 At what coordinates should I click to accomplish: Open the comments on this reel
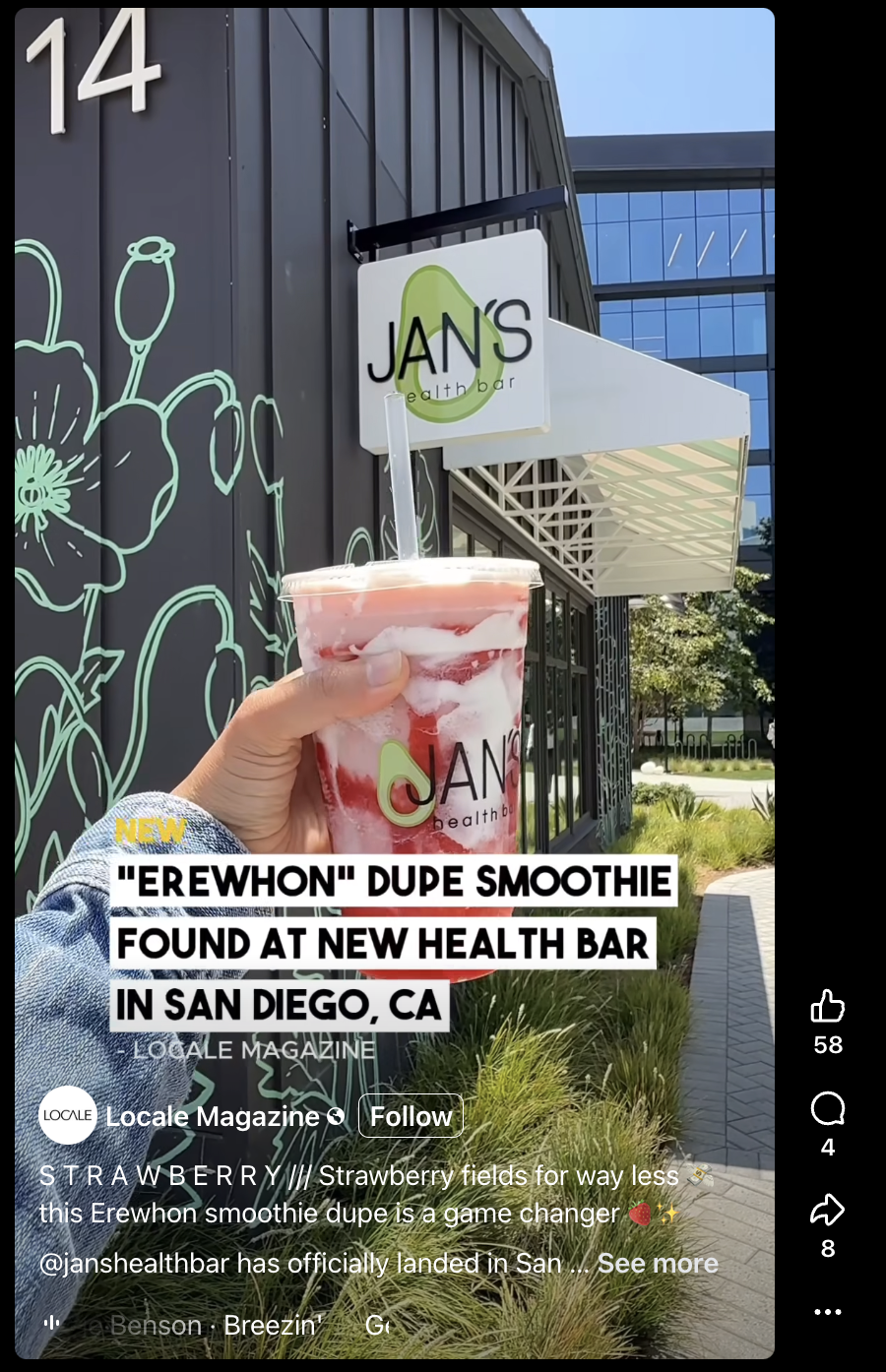coord(827,1109)
